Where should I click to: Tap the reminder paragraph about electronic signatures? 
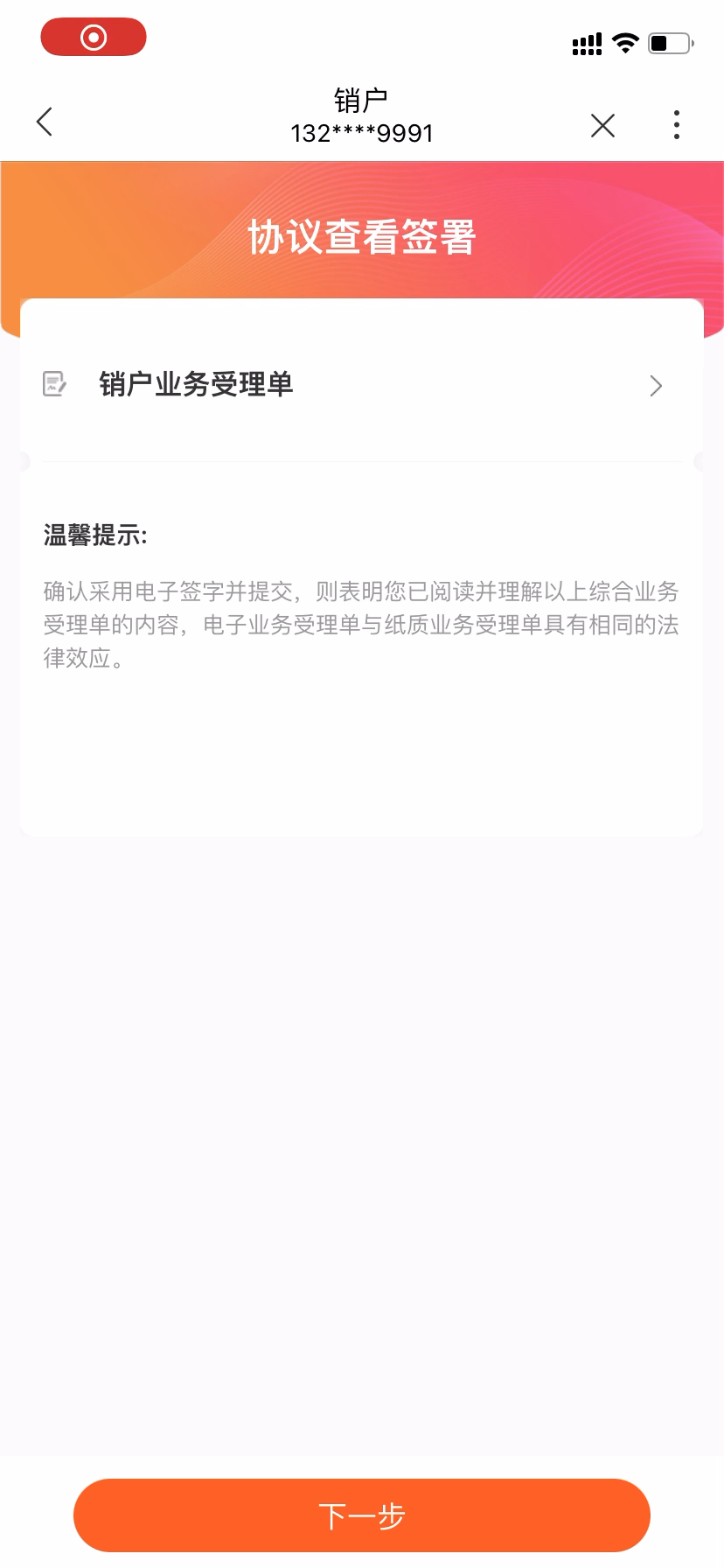click(x=361, y=625)
